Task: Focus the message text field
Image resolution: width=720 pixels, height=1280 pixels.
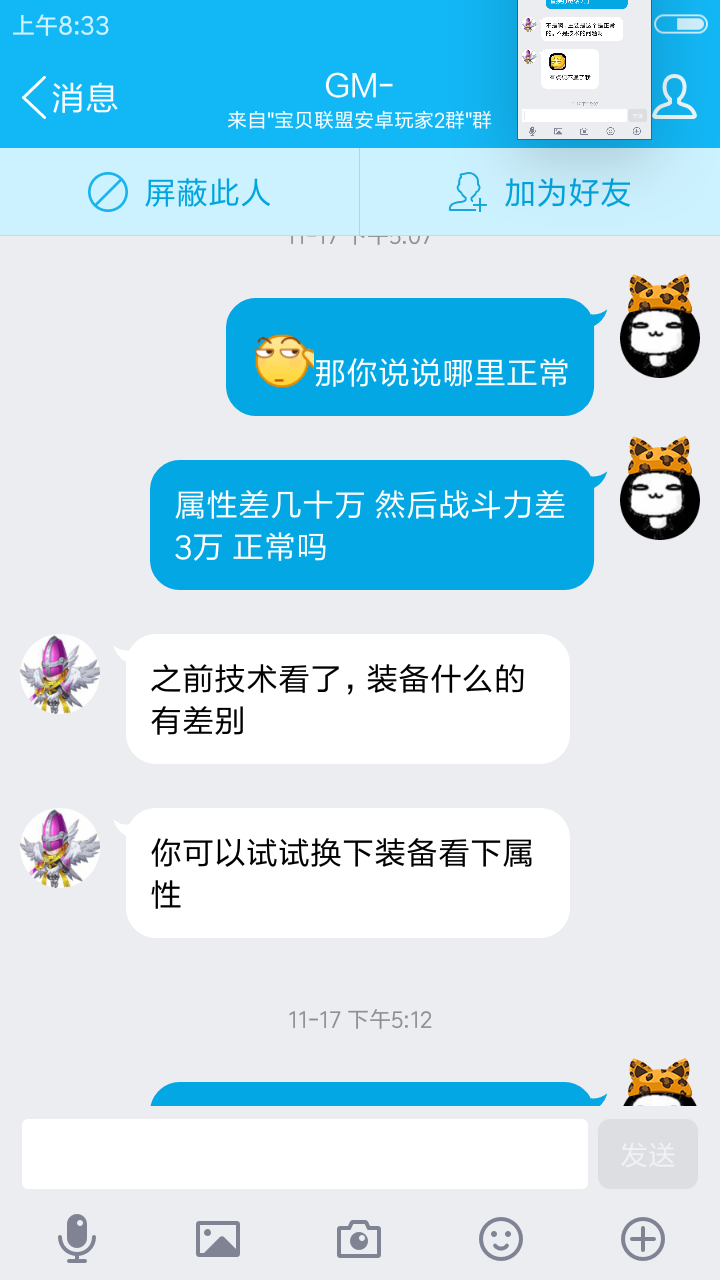Action: (x=305, y=1154)
